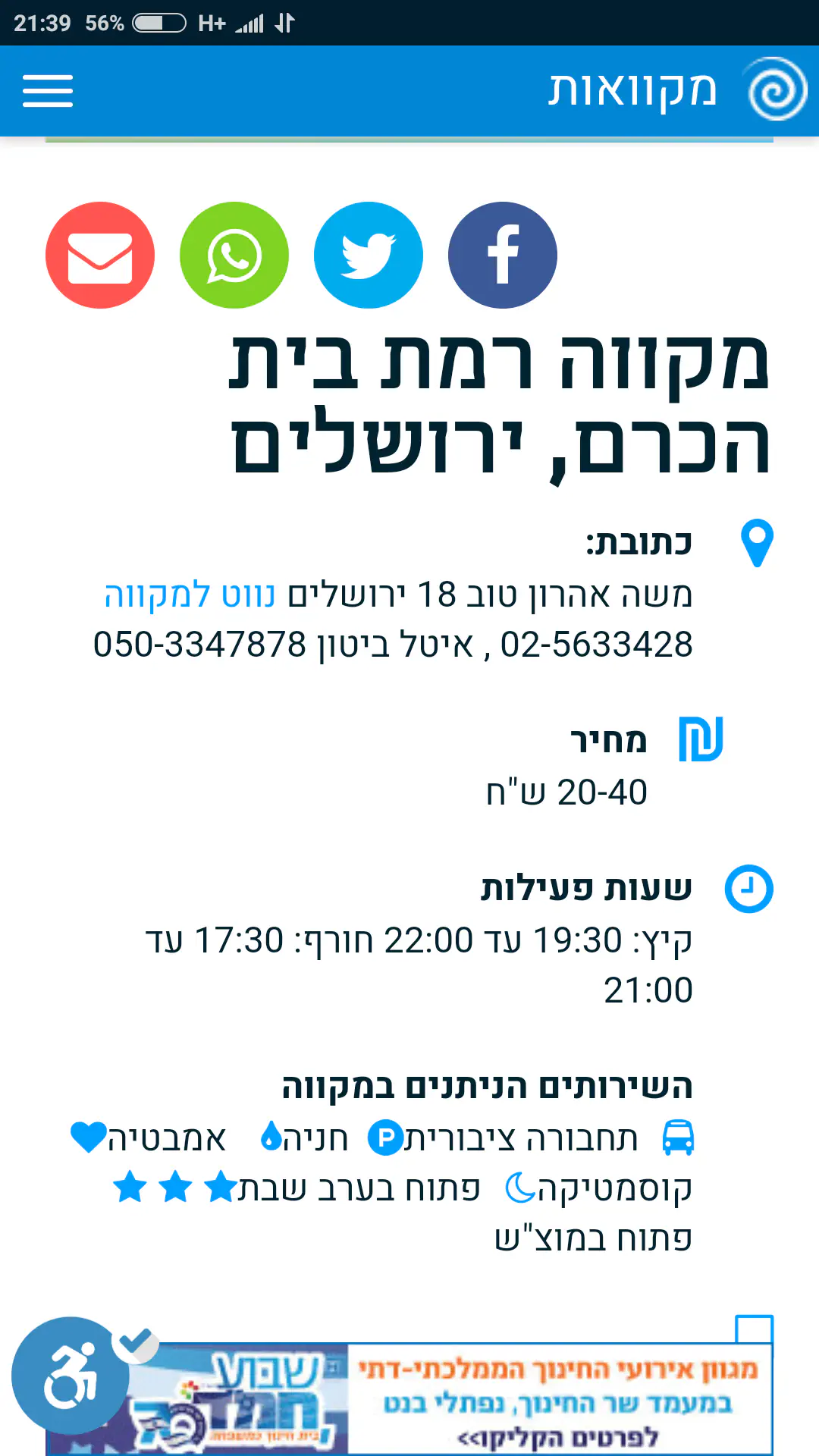Open the hamburger navigation menu
This screenshot has width=819, height=1456.
coord(48,91)
